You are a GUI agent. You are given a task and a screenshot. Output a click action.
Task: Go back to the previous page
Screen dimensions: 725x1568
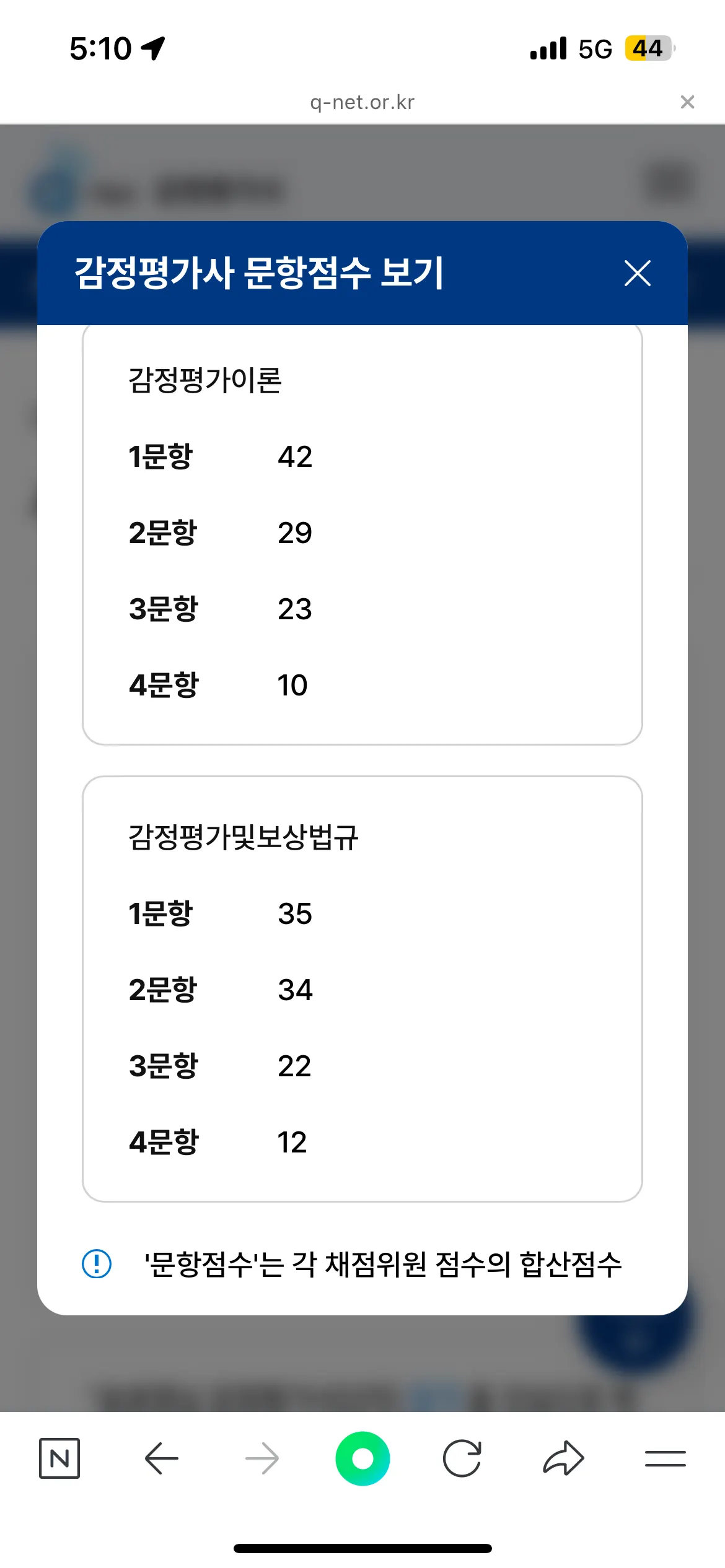[x=161, y=1458]
